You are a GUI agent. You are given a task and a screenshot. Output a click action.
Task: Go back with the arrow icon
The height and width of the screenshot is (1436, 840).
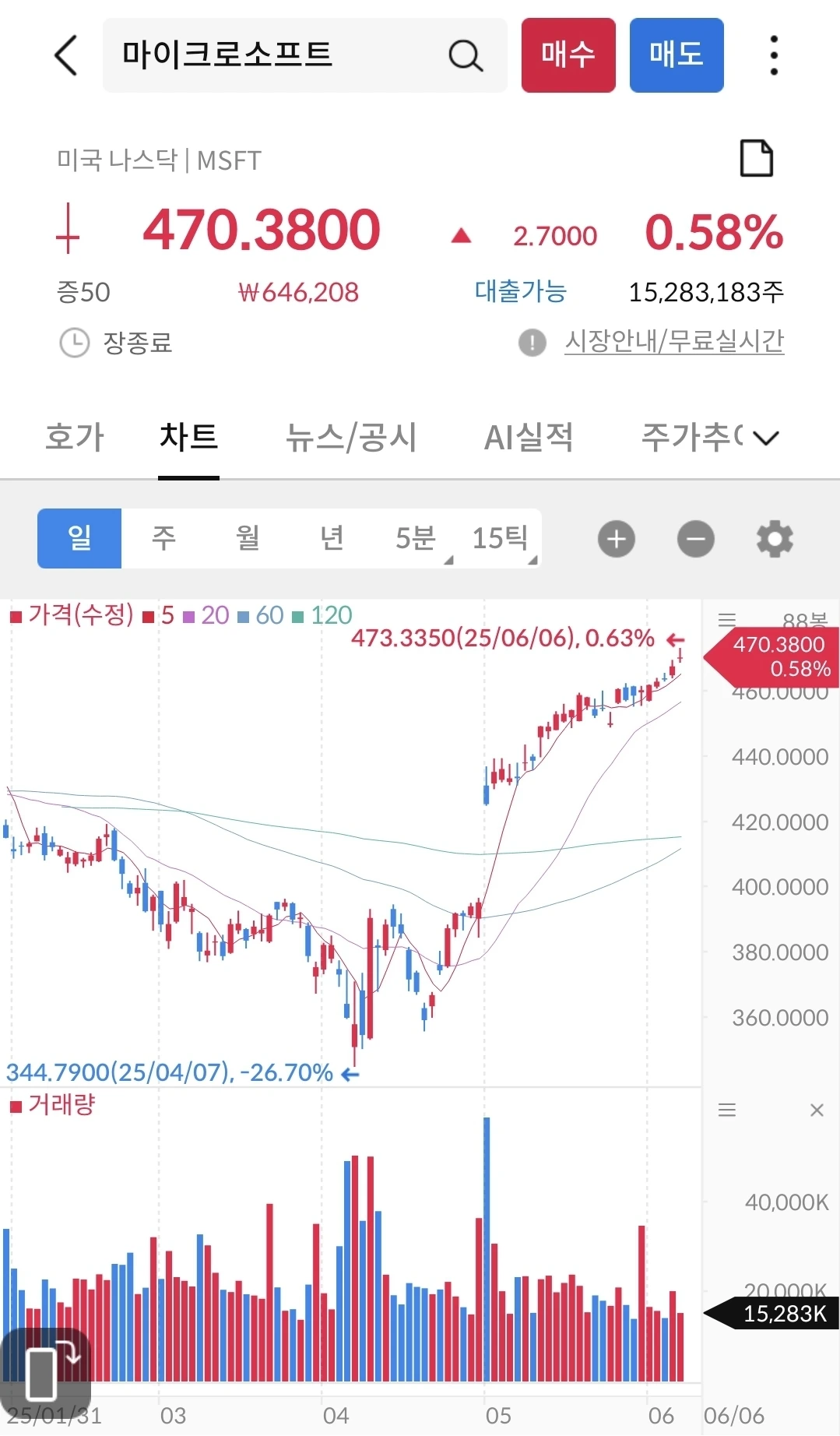click(67, 55)
